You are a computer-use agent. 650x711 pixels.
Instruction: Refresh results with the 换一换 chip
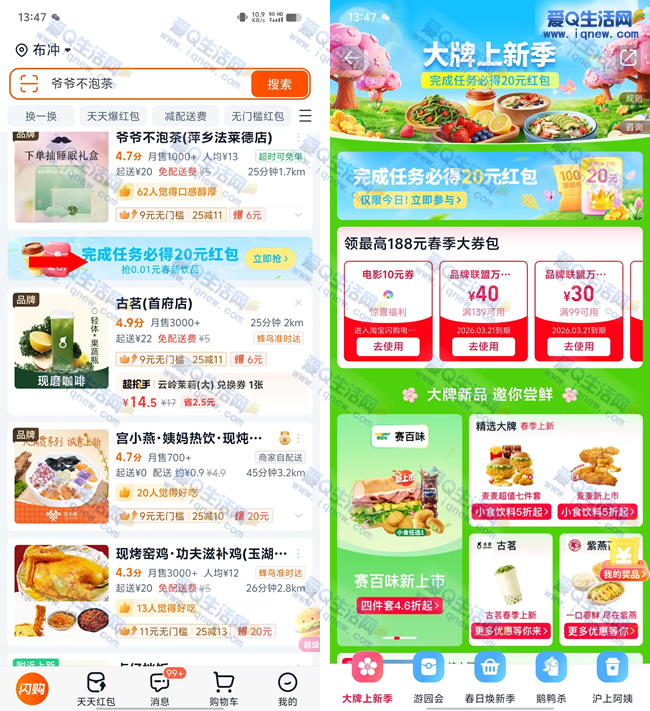point(41,117)
